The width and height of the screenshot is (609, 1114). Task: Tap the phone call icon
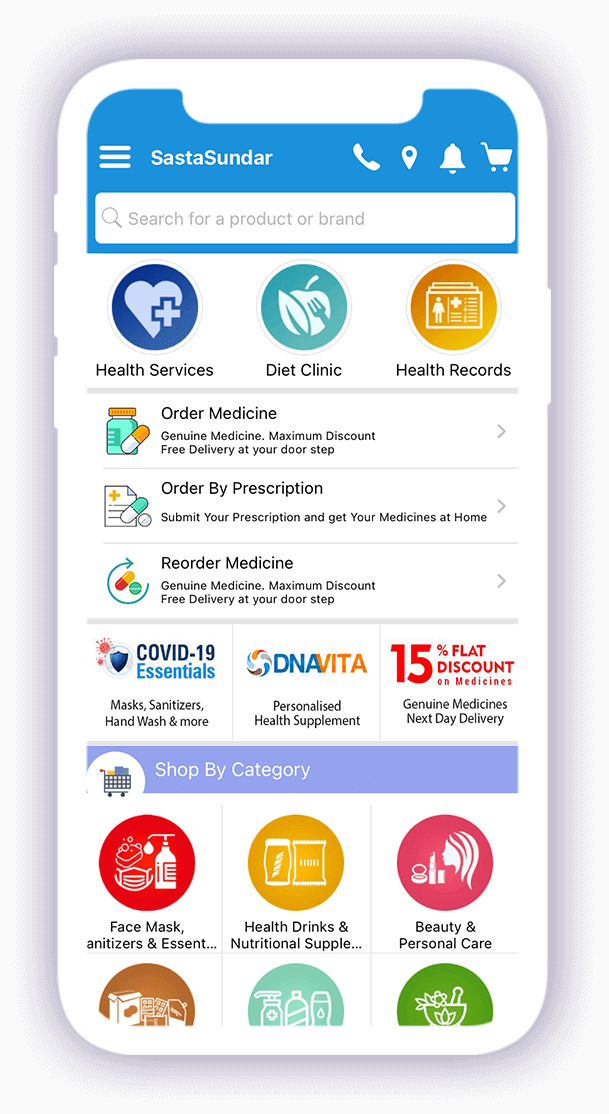click(x=366, y=157)
